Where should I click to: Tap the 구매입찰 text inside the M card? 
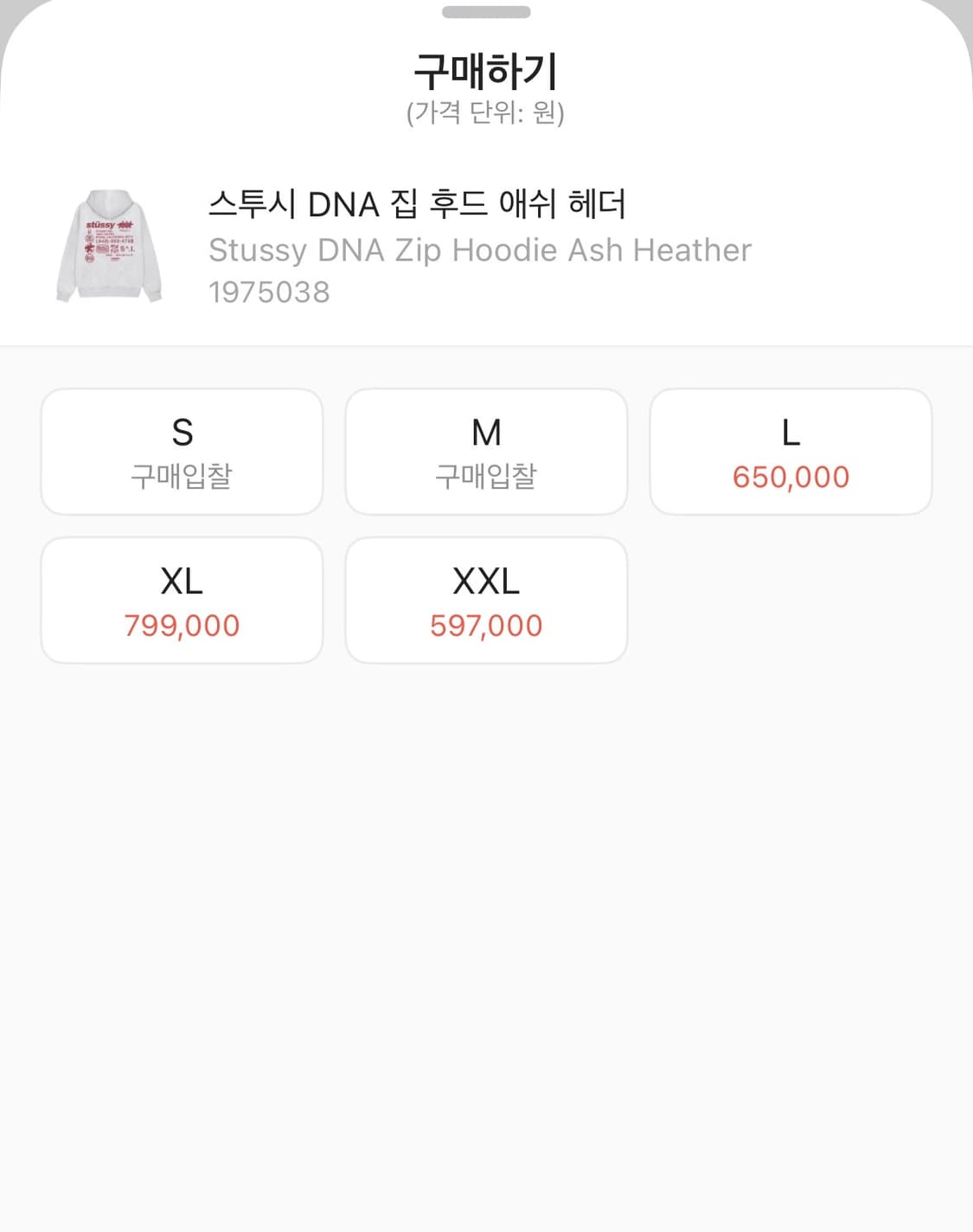pyautogui.click(x=486, y=474)
